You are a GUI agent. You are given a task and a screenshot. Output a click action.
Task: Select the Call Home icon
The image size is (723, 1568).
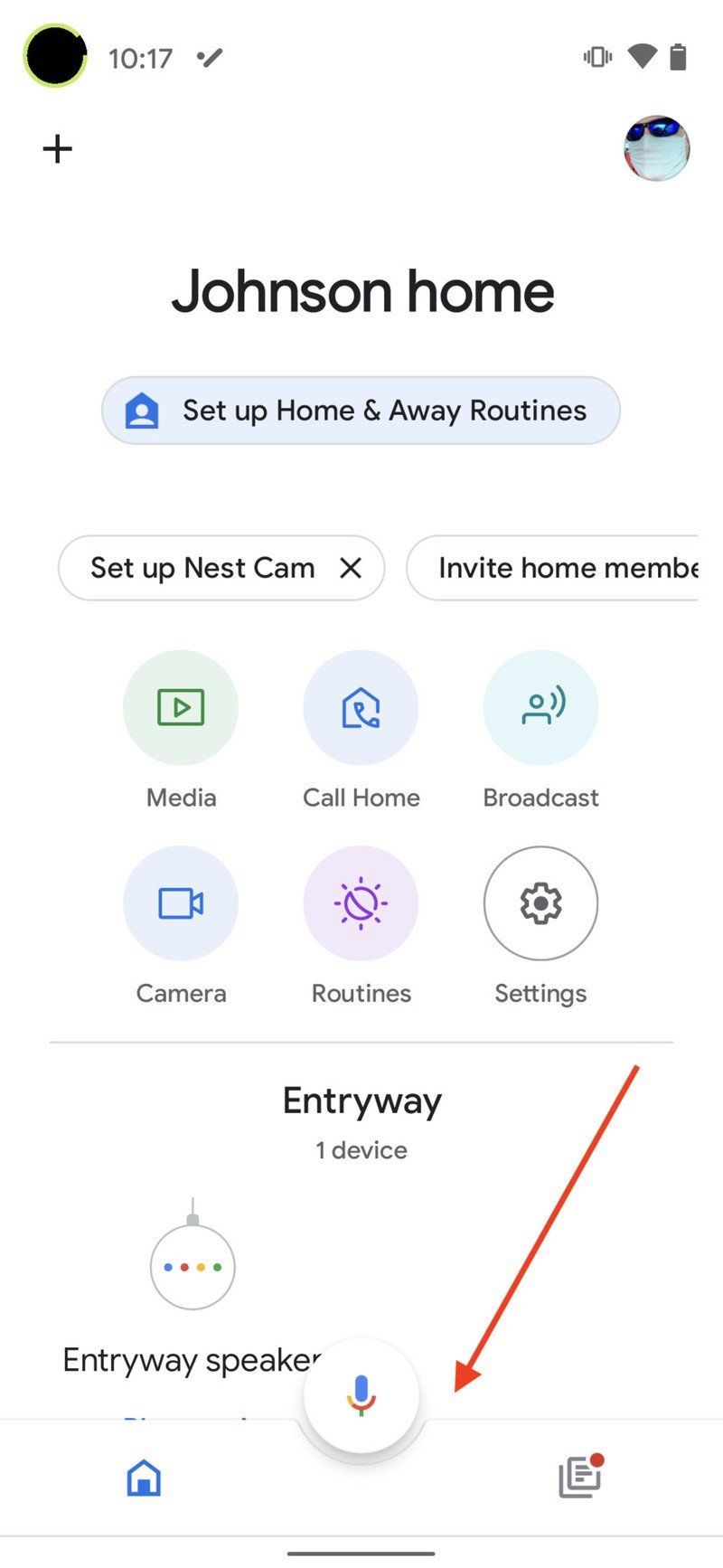pos(361,708)
